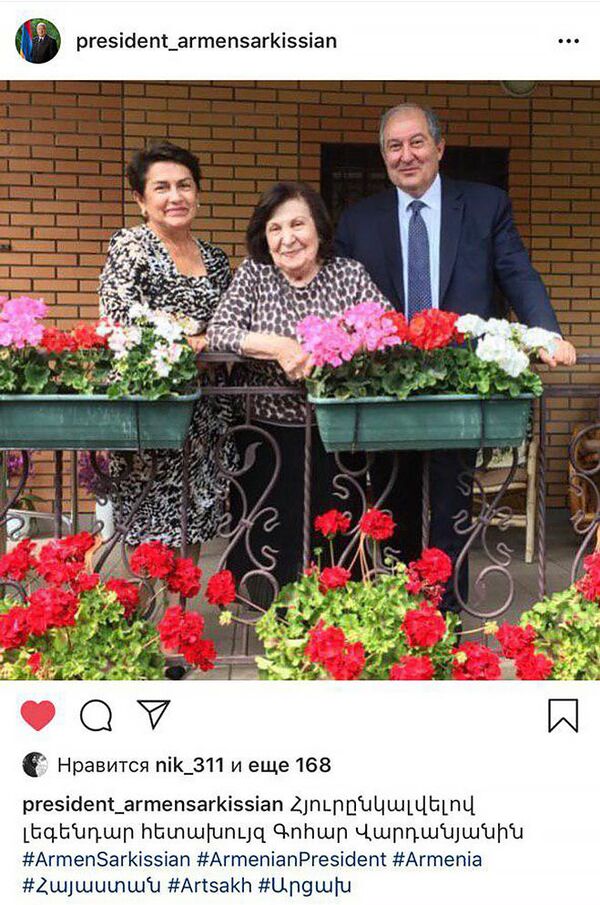Image resolution: width=600 pixels, height=905 pixels.
Task: Open the #ArmenSarkissian hashtag
Action: [105, 859]
